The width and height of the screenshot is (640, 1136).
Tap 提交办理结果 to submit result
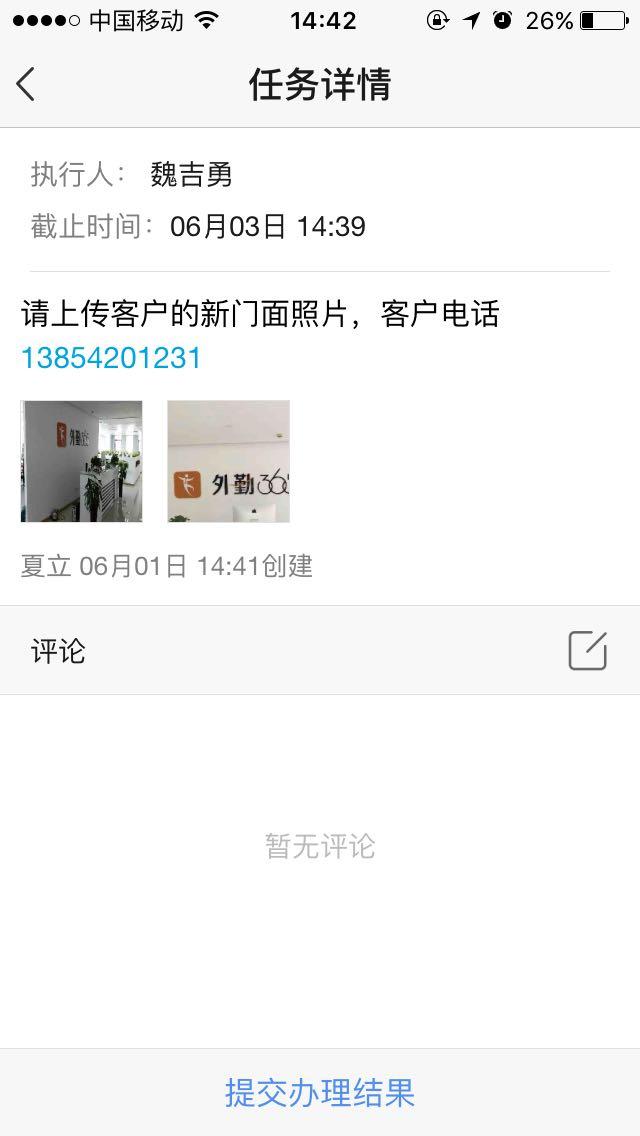click(x=320, y=1092)
